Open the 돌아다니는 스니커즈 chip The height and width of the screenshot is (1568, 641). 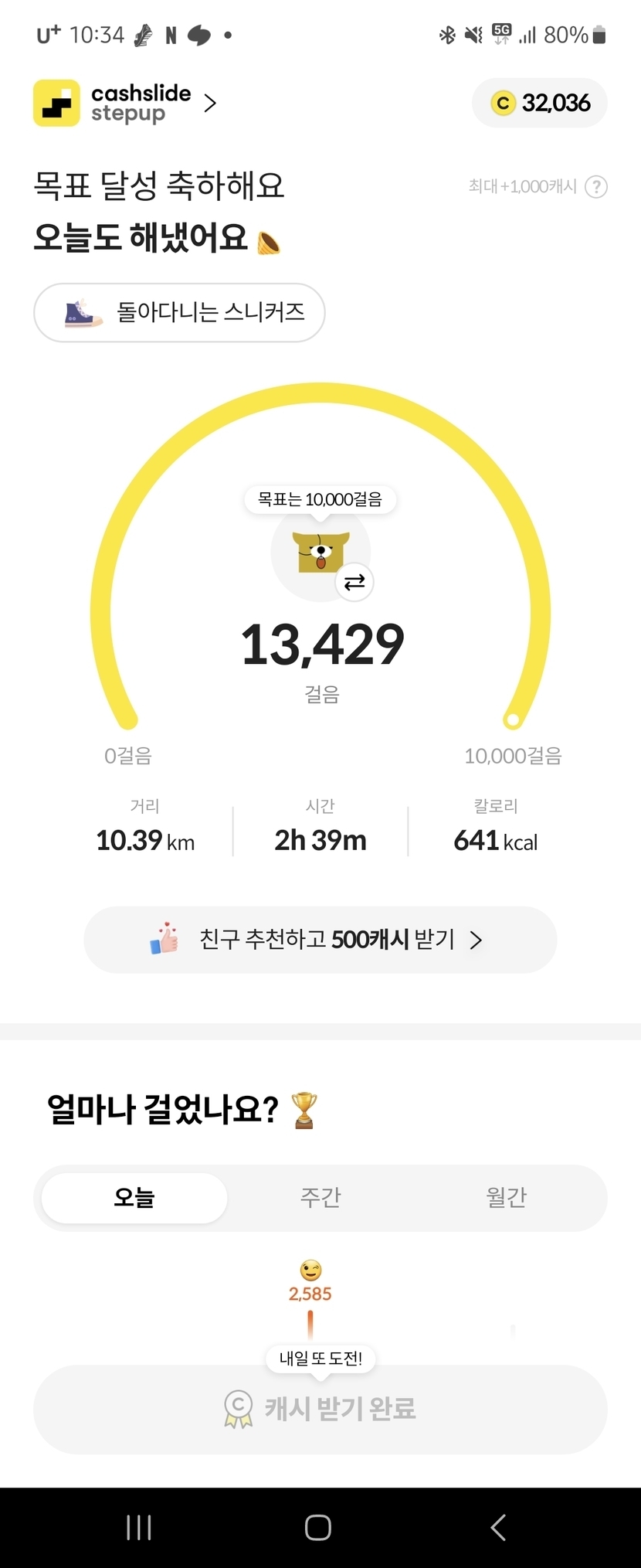(x=179, y=312)
